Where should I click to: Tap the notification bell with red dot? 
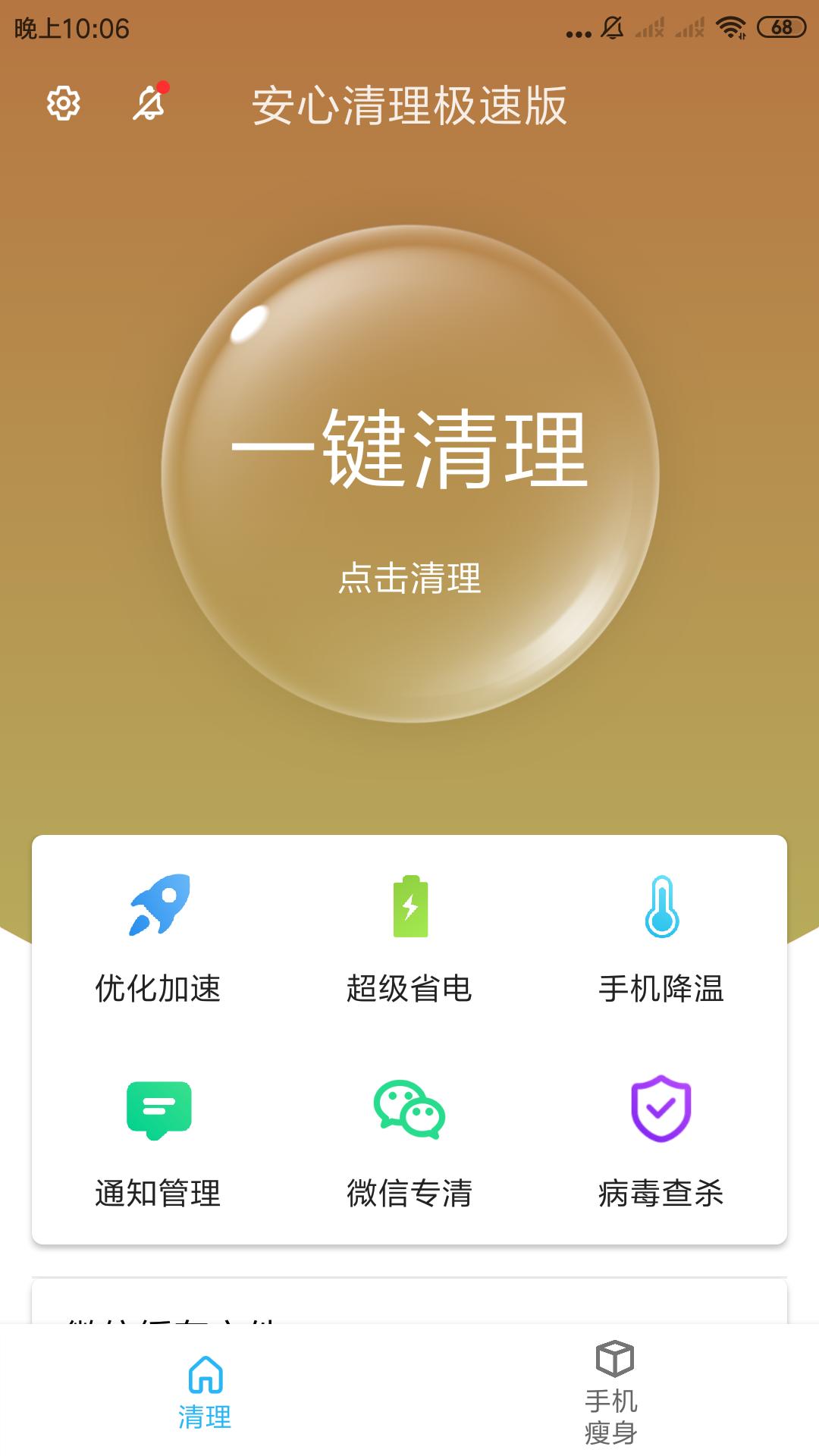coord(149,103)
